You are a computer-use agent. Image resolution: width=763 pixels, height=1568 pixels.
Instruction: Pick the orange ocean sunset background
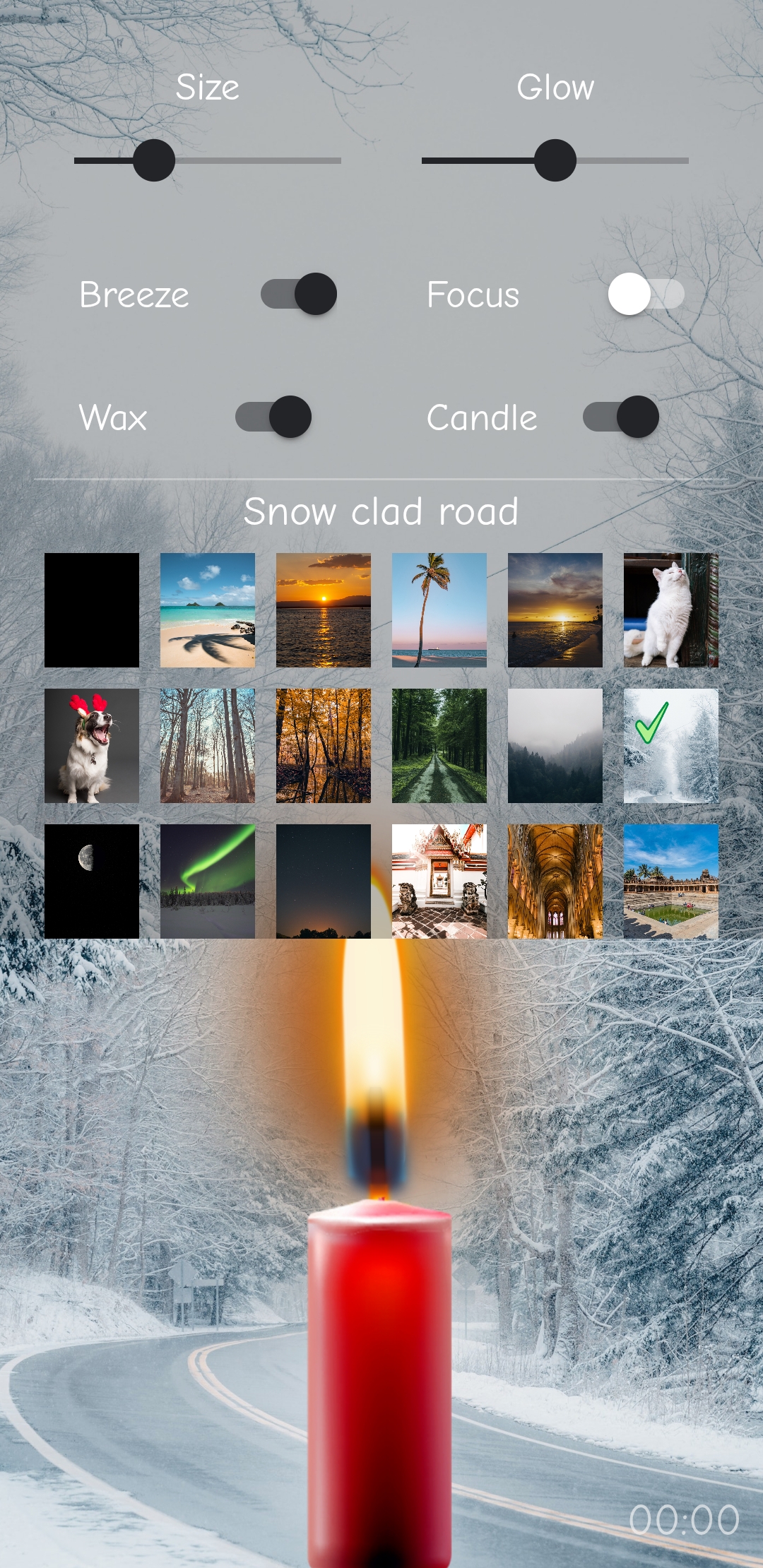point(324,610)
